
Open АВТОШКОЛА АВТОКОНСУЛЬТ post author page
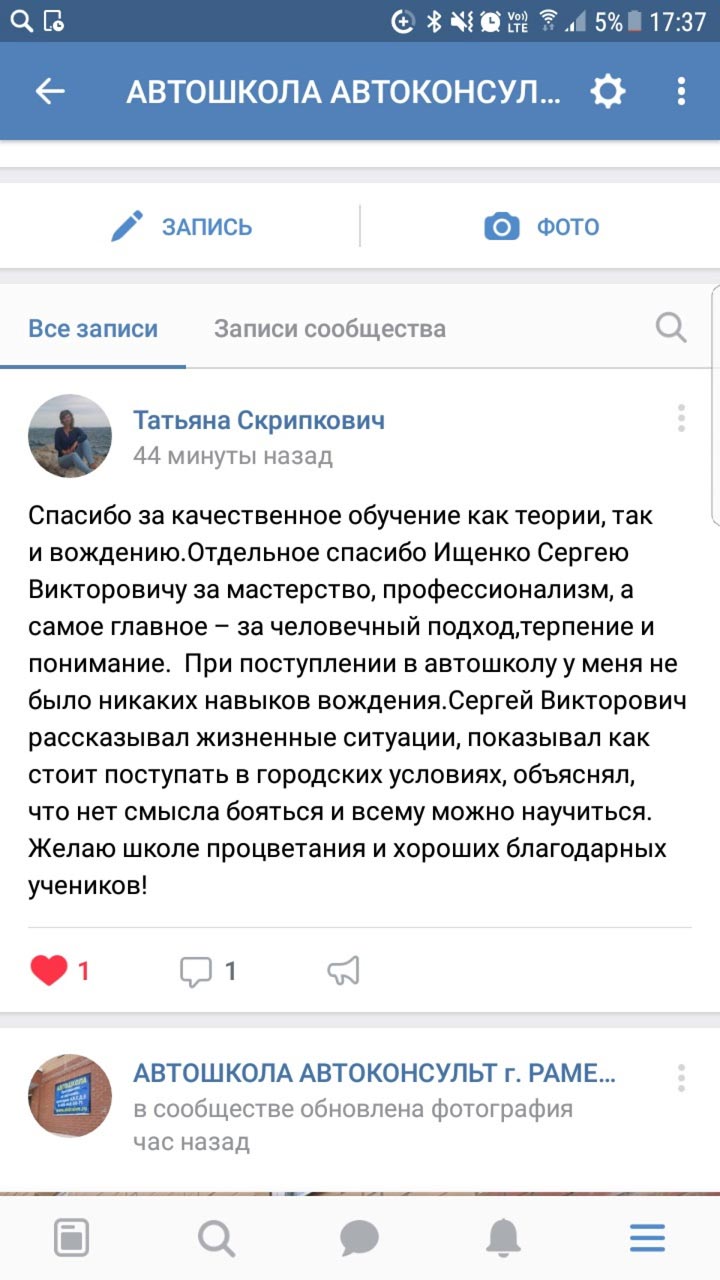click(374, 1074)
